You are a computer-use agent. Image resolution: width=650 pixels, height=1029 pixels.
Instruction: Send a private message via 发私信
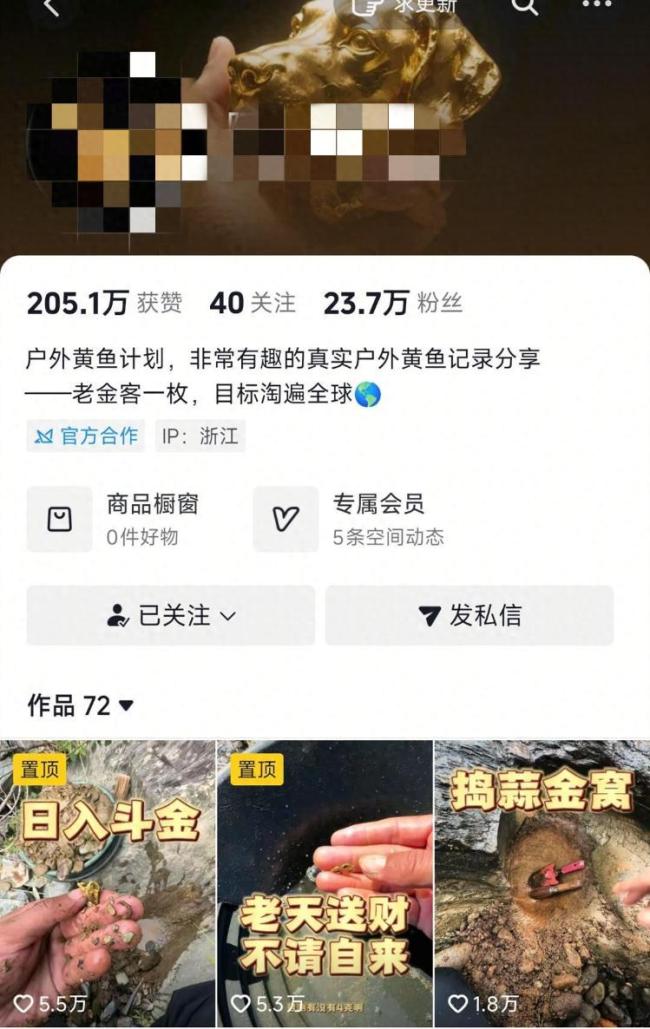coord(469,615)
